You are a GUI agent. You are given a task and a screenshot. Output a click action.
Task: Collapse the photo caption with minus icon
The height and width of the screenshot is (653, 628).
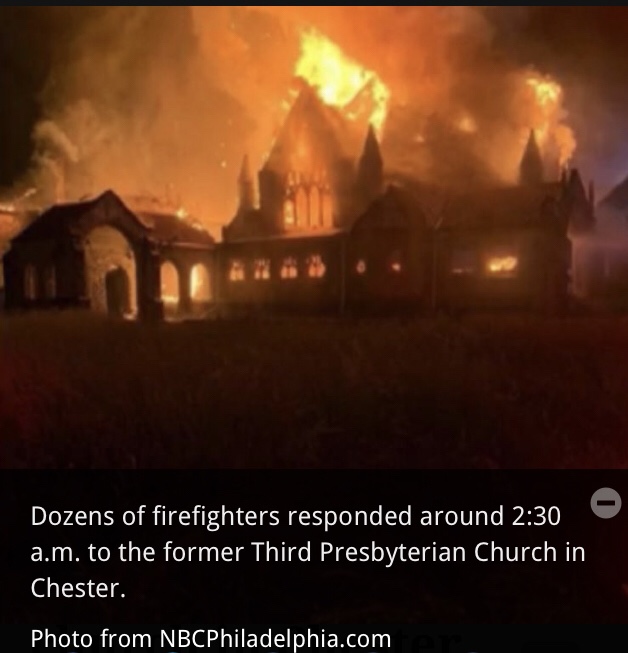606,502
